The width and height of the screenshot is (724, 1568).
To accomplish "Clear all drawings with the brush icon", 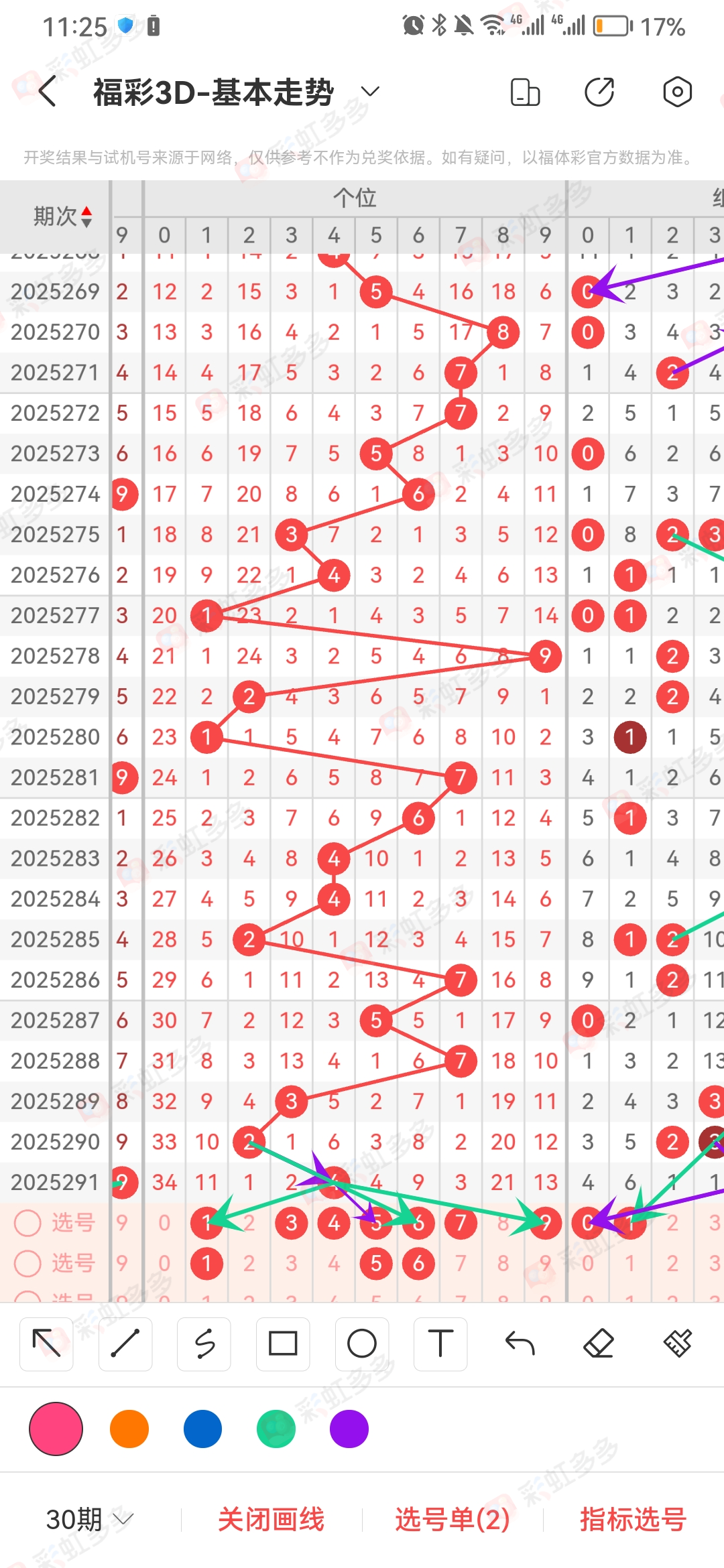I will (x=677, y=1344).
